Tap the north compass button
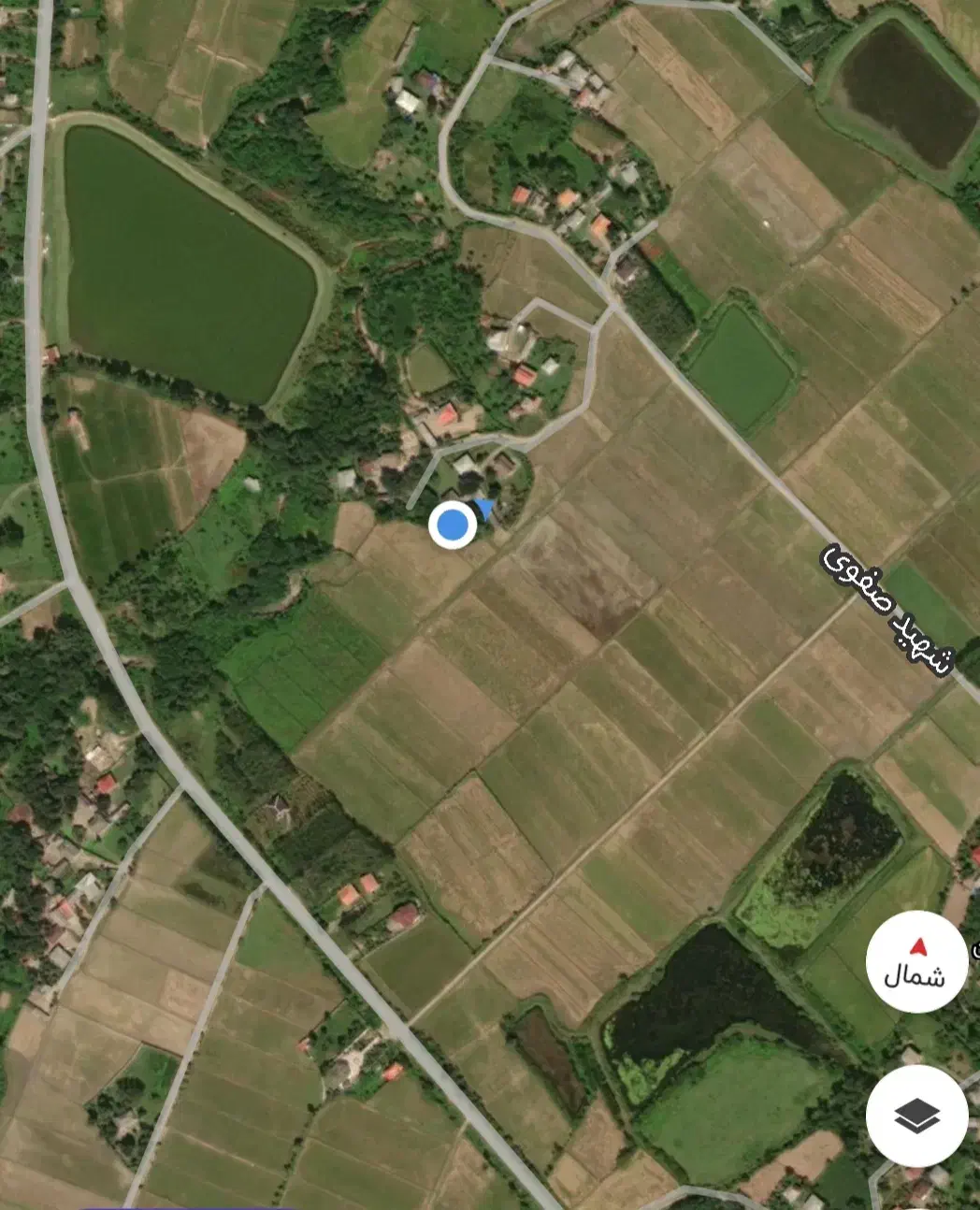980x1210 pixels. pyautogui.click(x=916, y=960)
